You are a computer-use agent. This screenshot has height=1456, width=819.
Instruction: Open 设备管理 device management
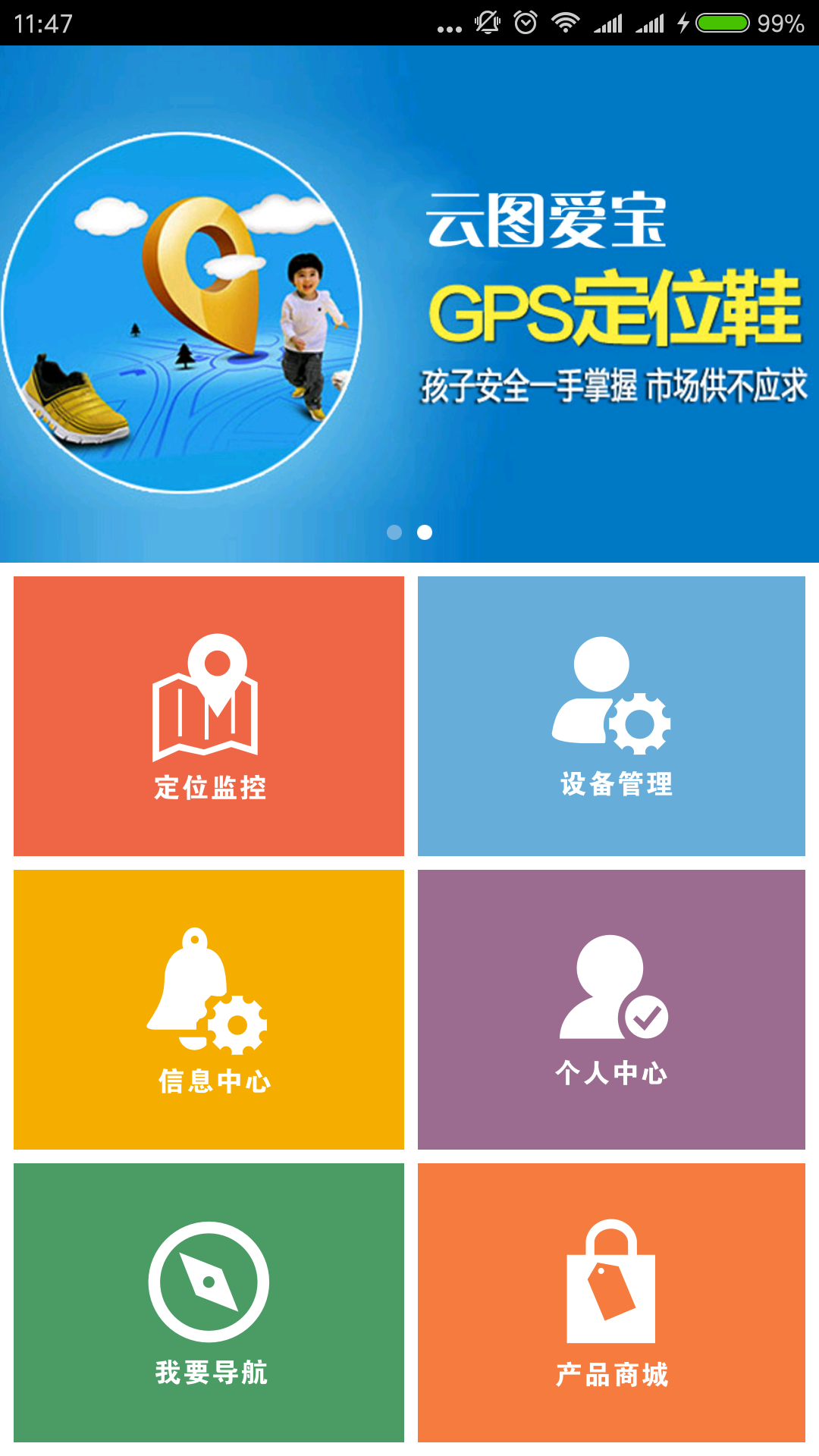pyautogui.click(x=611, y=716)
